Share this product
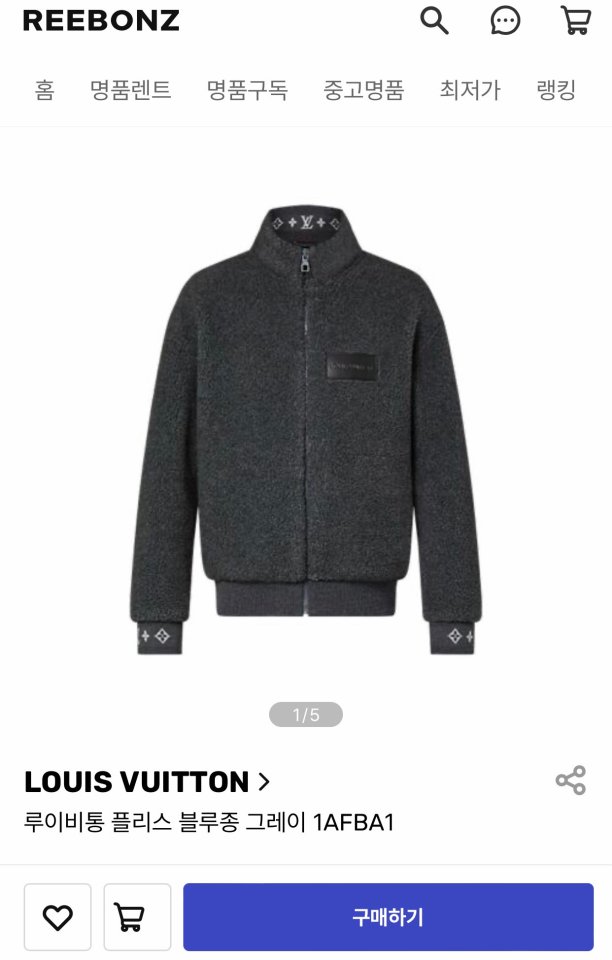 click(x=570, y=781)
